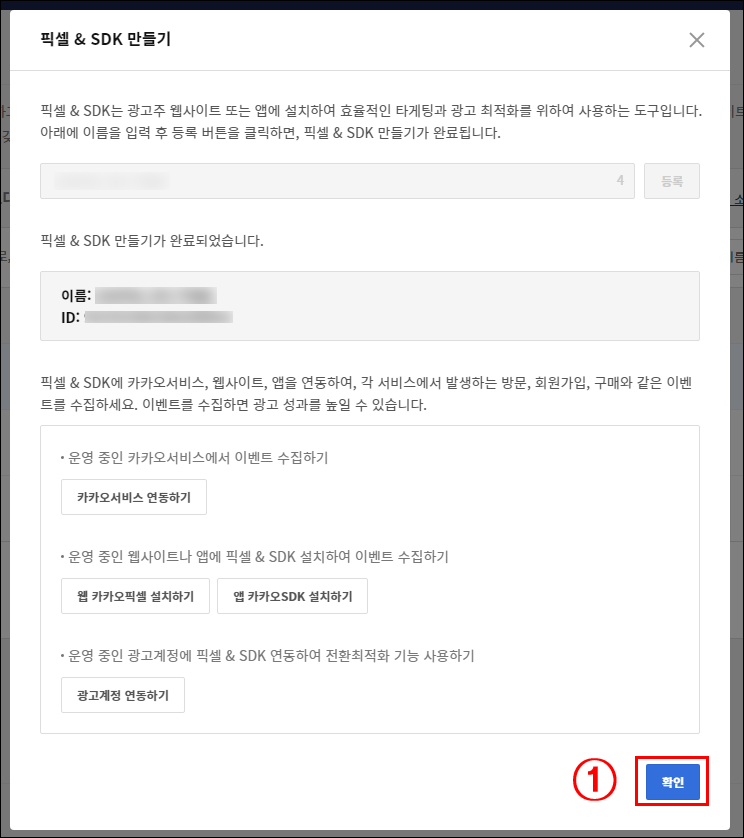The height and width of the screenshot is (838, 744).
Task: Confirm with the blue 확인 button
Action: pos(672,782)
